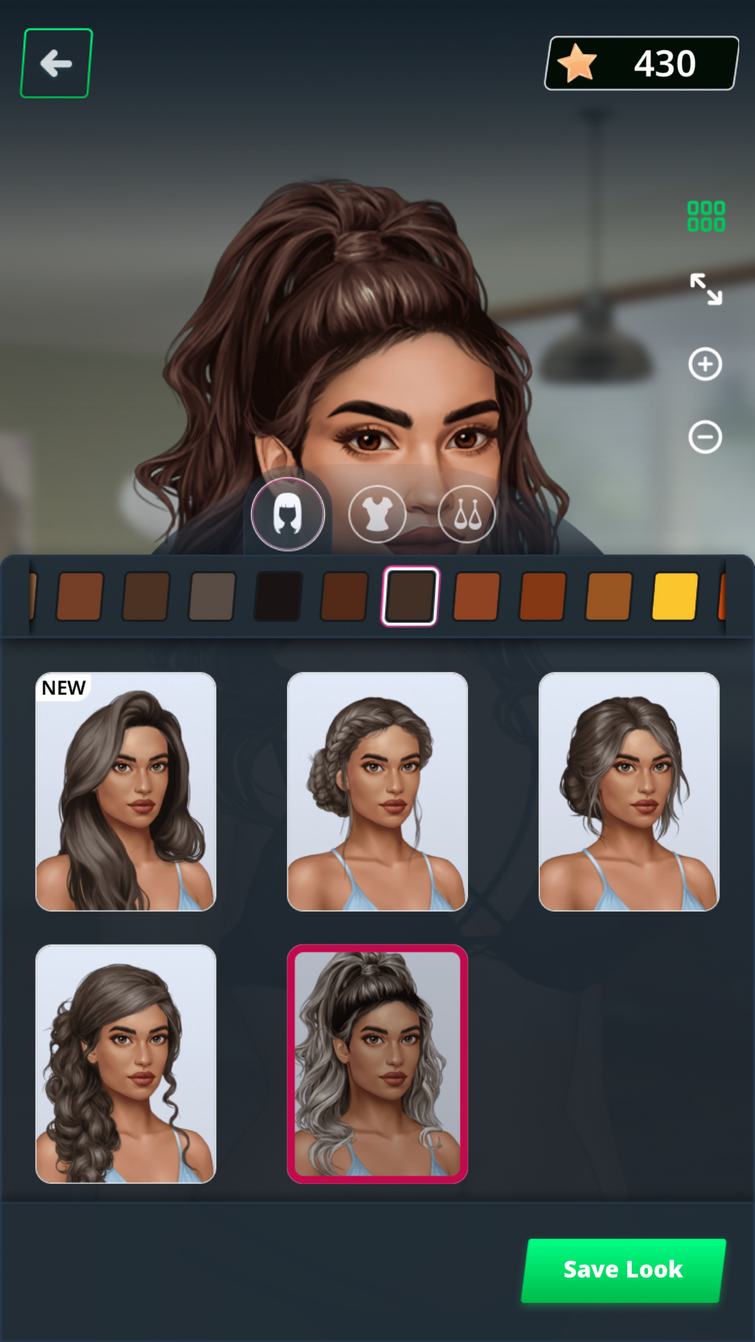The image size is (755, 1342).
Task: Choose the black hair color swatch
Action: coord(278,597)
